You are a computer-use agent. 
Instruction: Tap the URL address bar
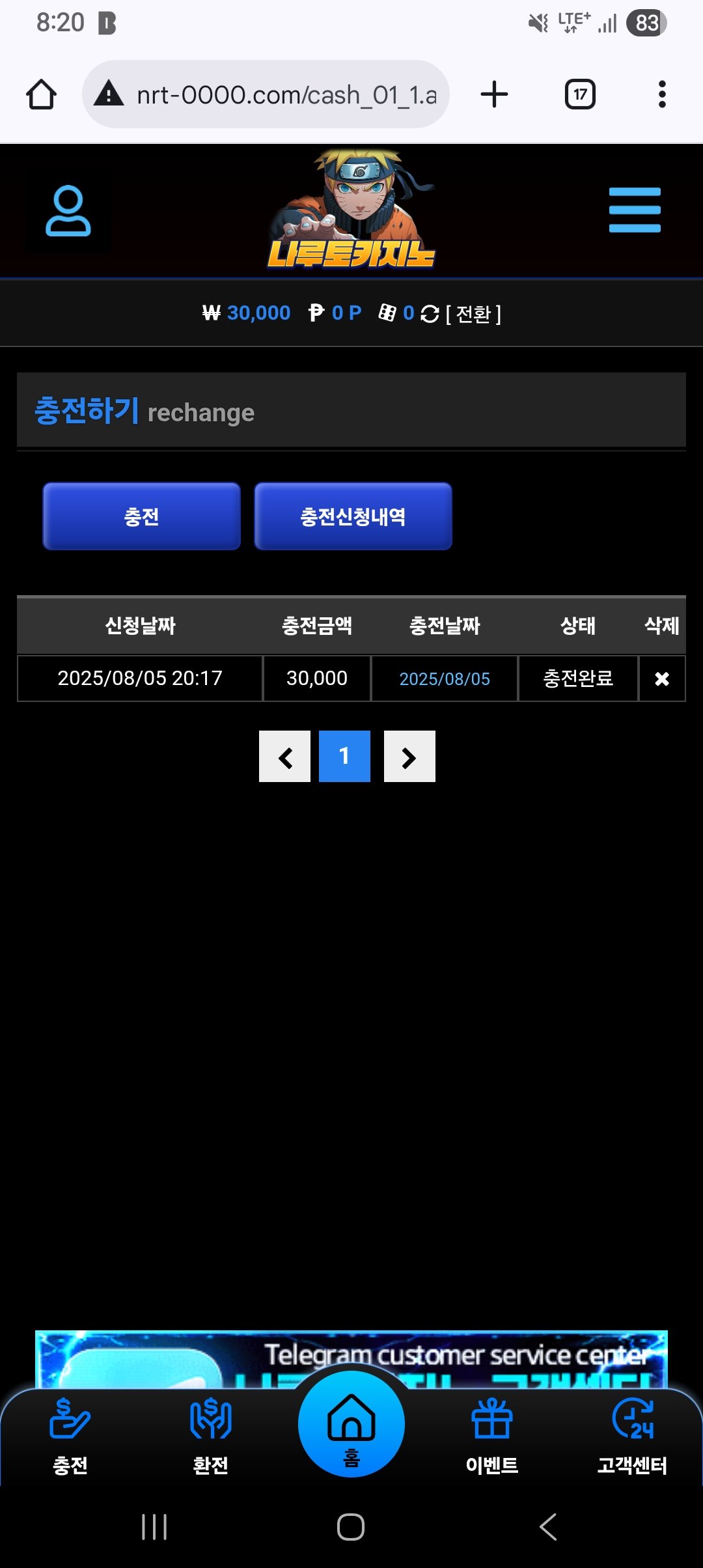coord(273,95)
